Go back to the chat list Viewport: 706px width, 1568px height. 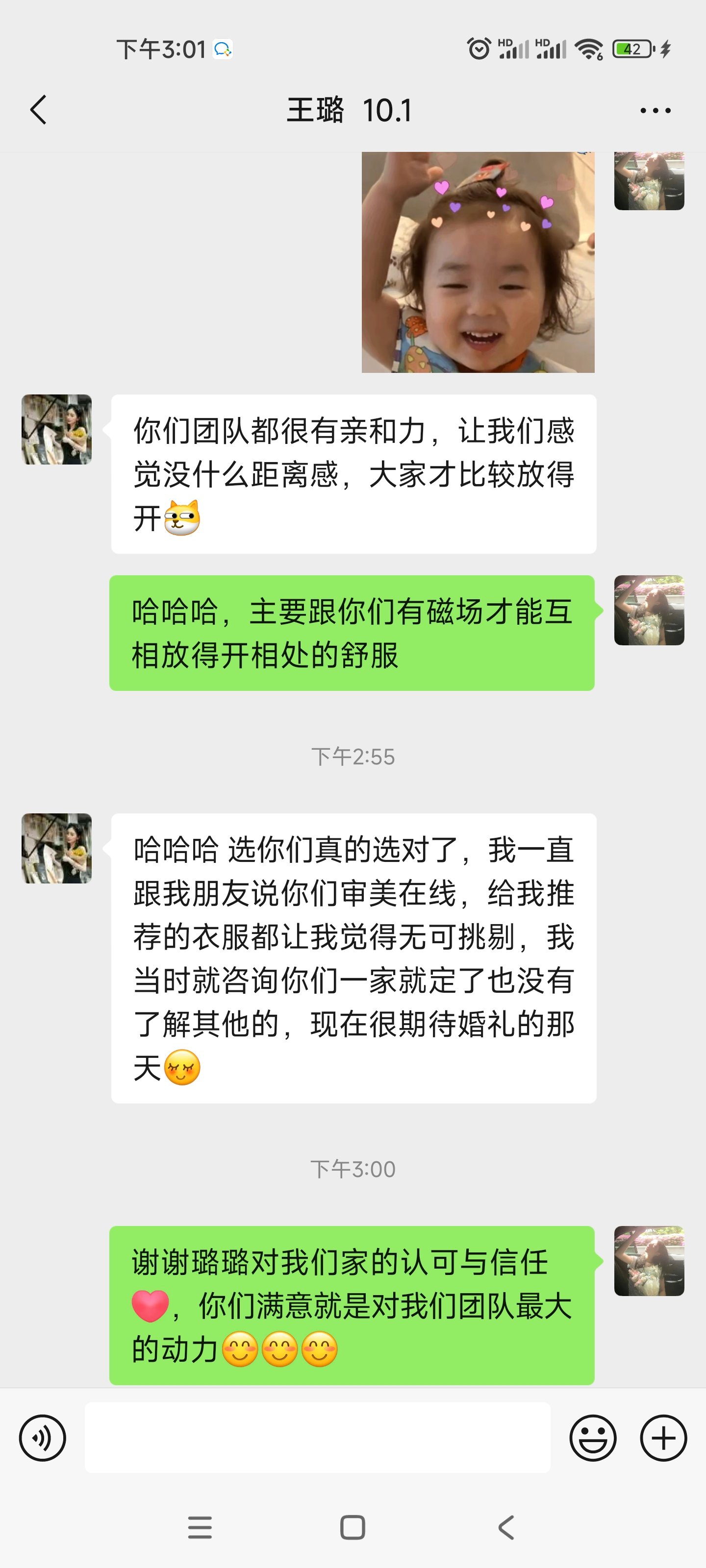(x=38, y=110)
